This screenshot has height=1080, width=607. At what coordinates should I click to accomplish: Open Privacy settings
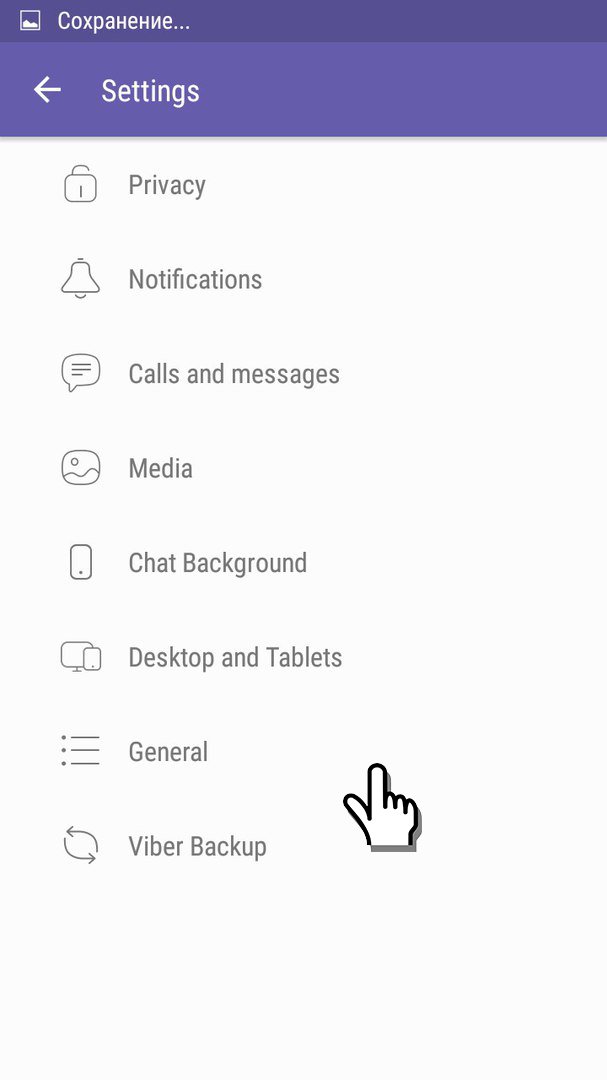tap(167, 185)
